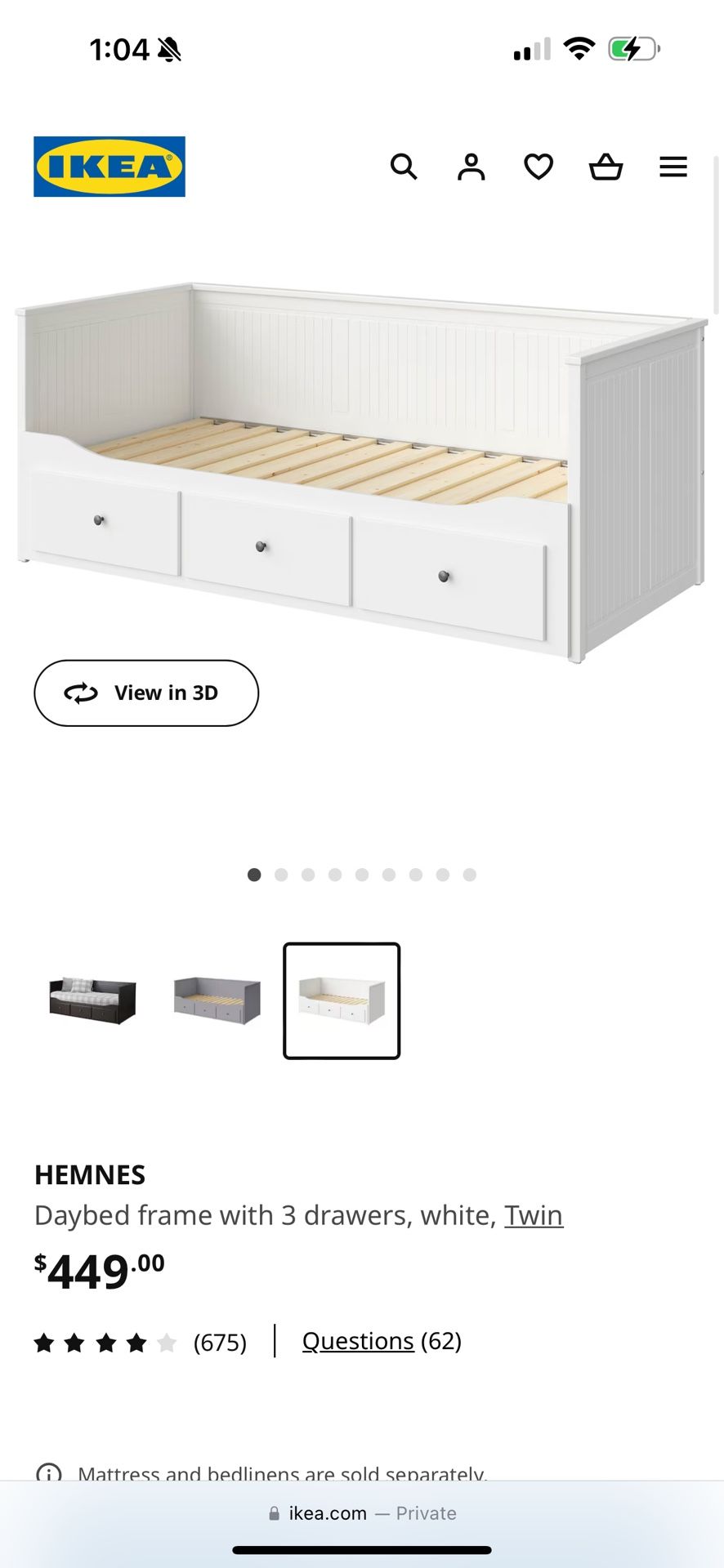Select the white daybed thumbnail
Image resolution: width=724 pixels, height=1568 pixels.
click(x=341, y=1000)
